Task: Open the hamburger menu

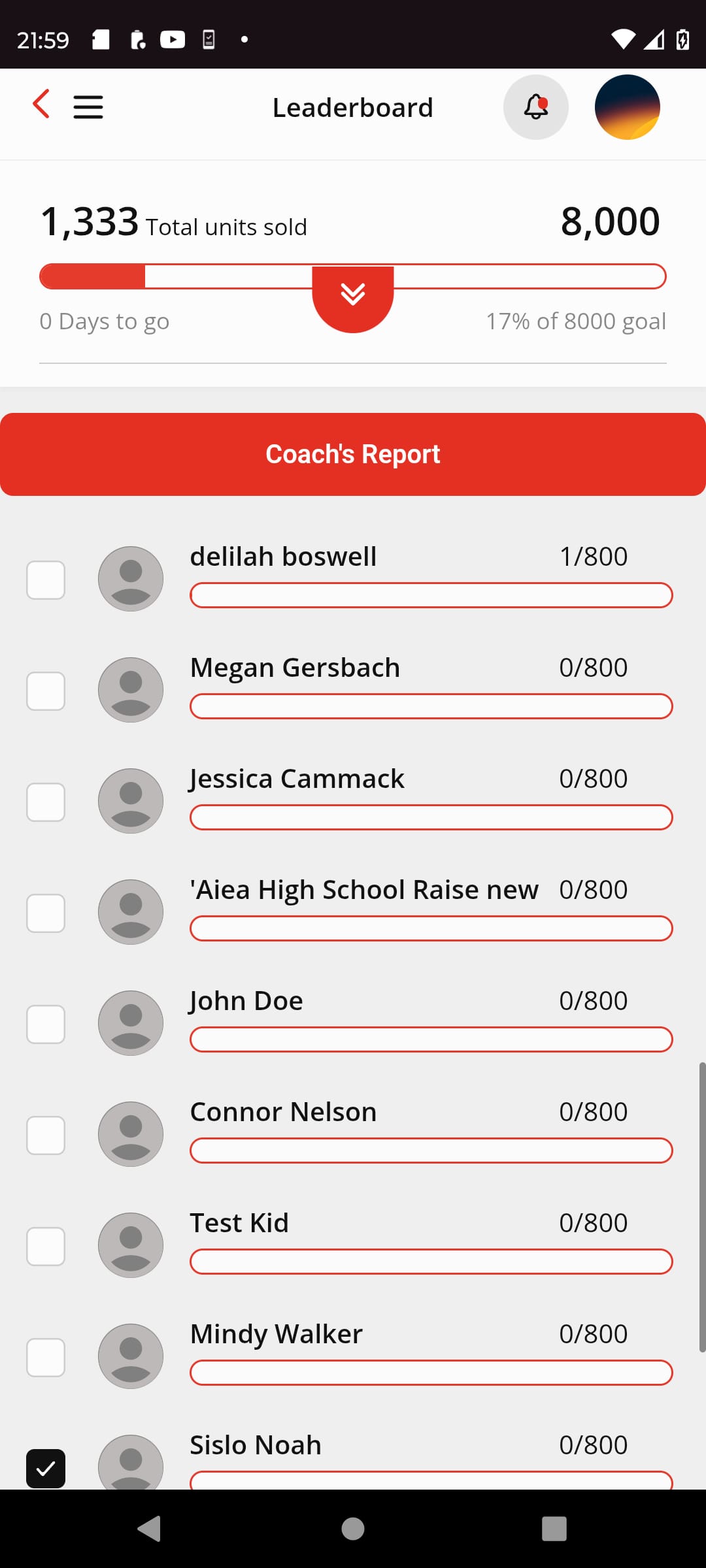Action: tap(88, 107)
